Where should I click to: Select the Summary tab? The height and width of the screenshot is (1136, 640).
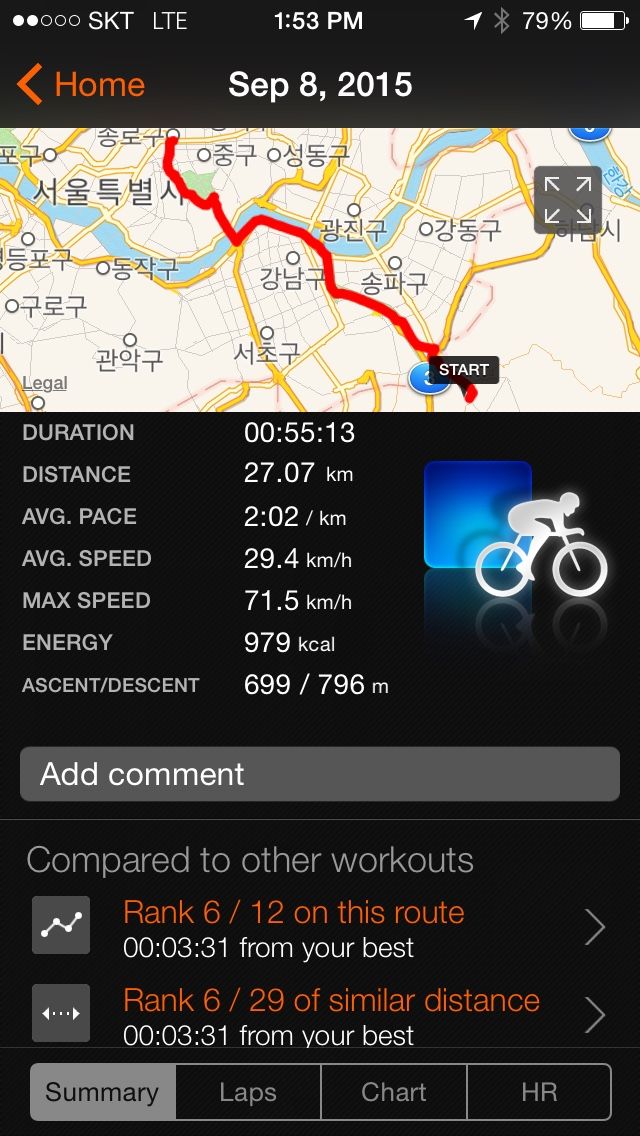tap(103, 1092)
